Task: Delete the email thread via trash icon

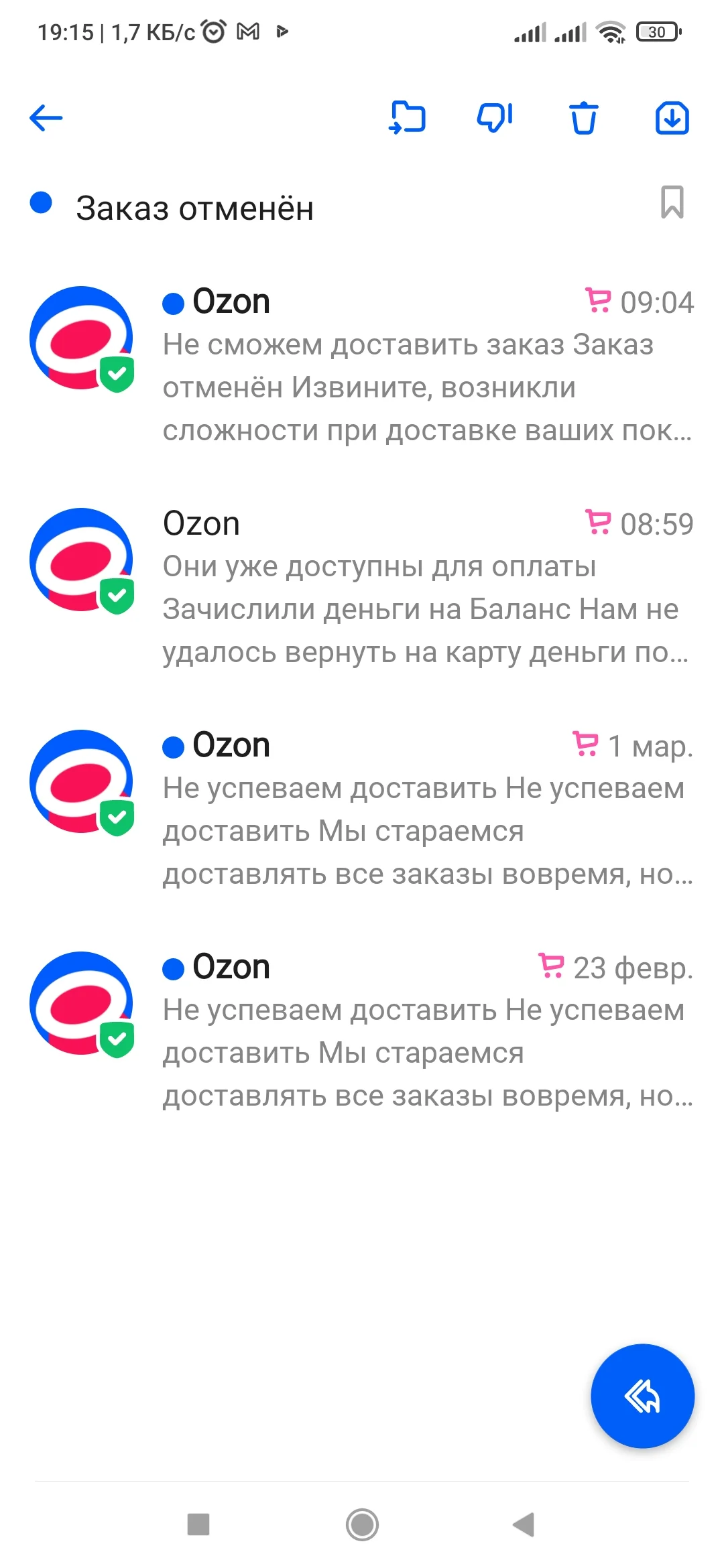Action: [x=583, y=117]
